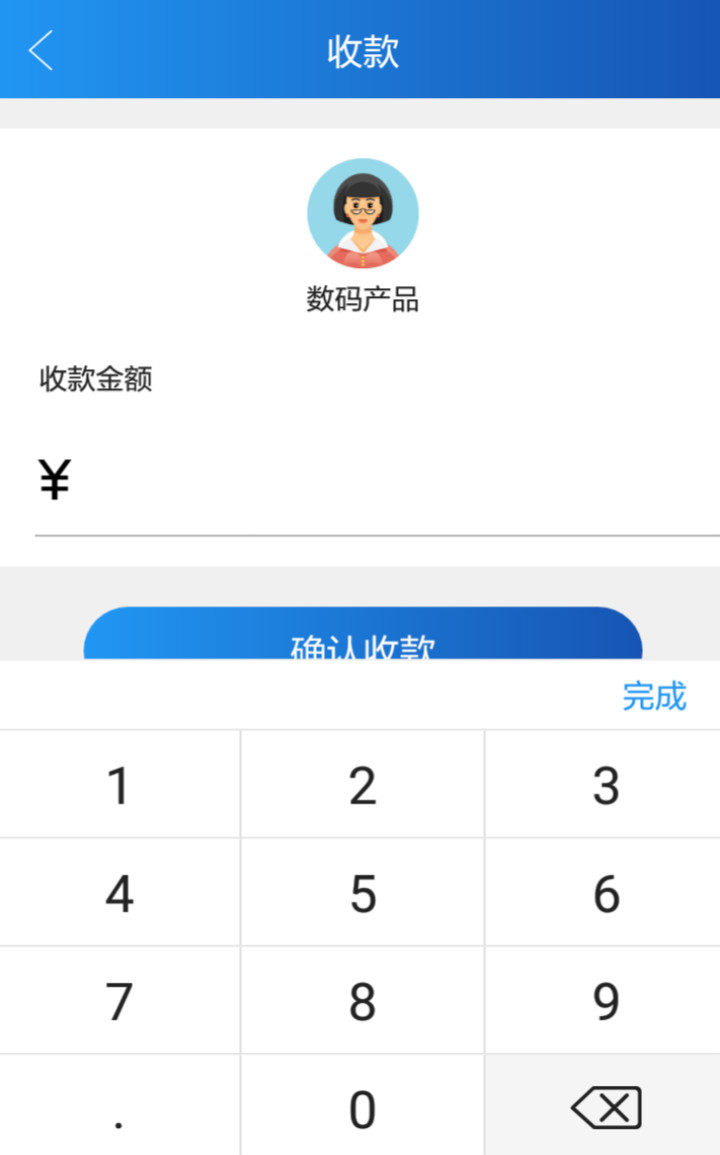The image size is (720, 1155).
Task: Type digit 6 on the keypad
Action: coord(605,893)
